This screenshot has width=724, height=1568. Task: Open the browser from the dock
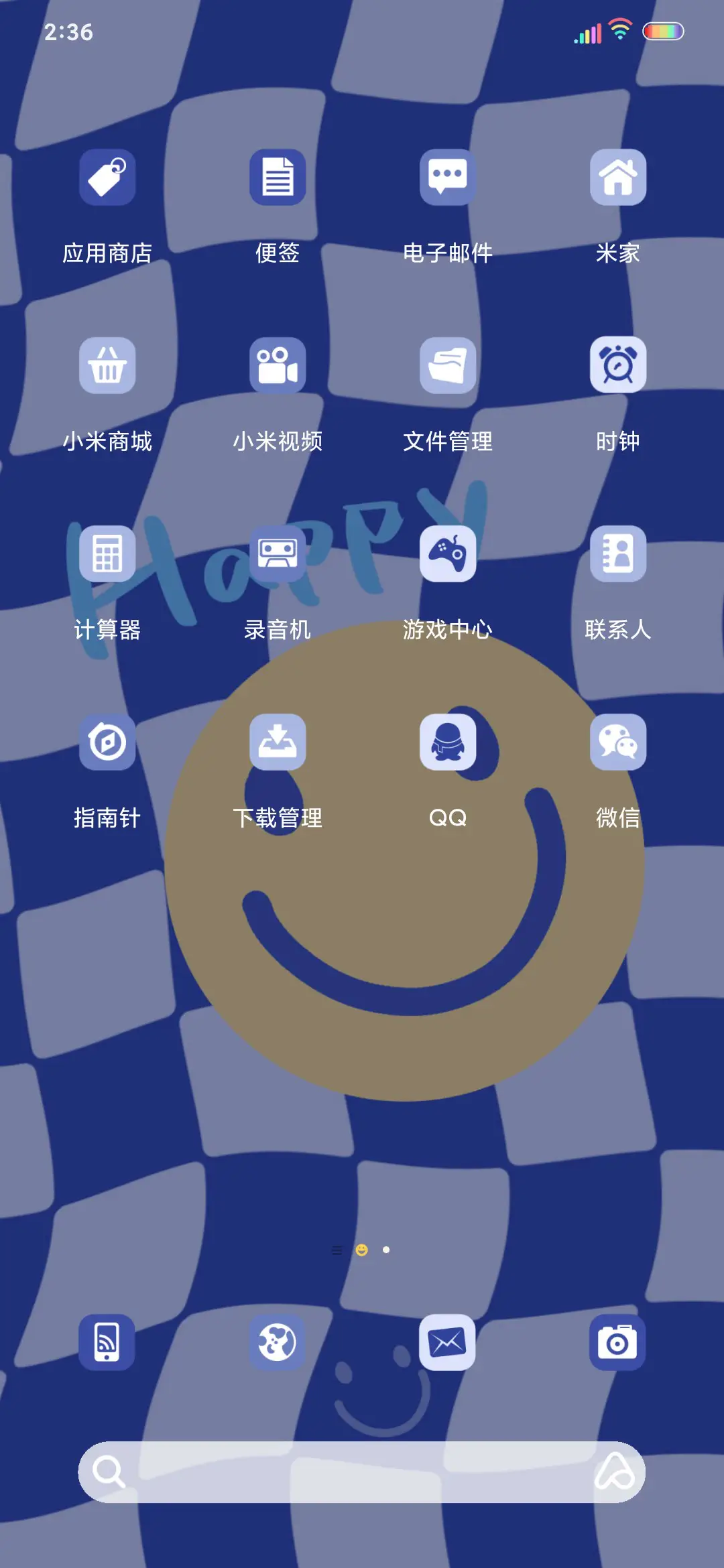[277, 1343]
